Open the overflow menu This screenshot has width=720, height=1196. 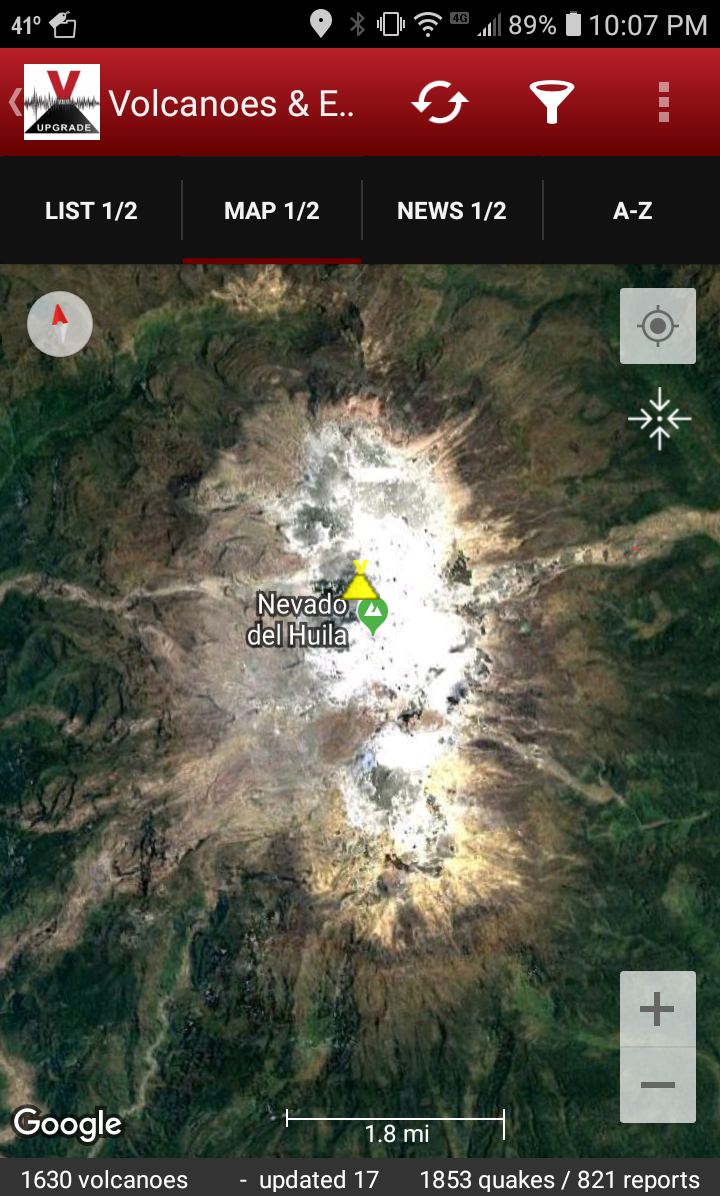click(x=663, y=102)
